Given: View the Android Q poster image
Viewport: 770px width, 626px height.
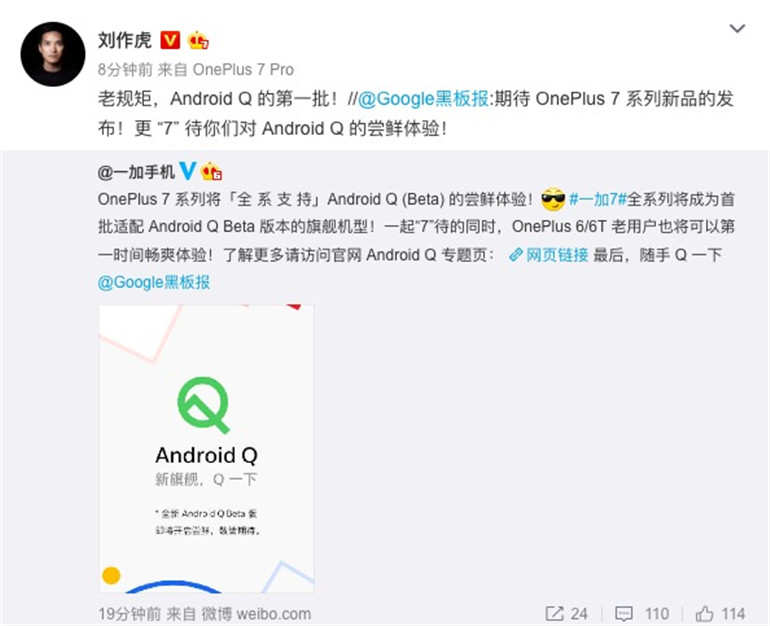Looking at the screenshot, I should pos(206,448).
